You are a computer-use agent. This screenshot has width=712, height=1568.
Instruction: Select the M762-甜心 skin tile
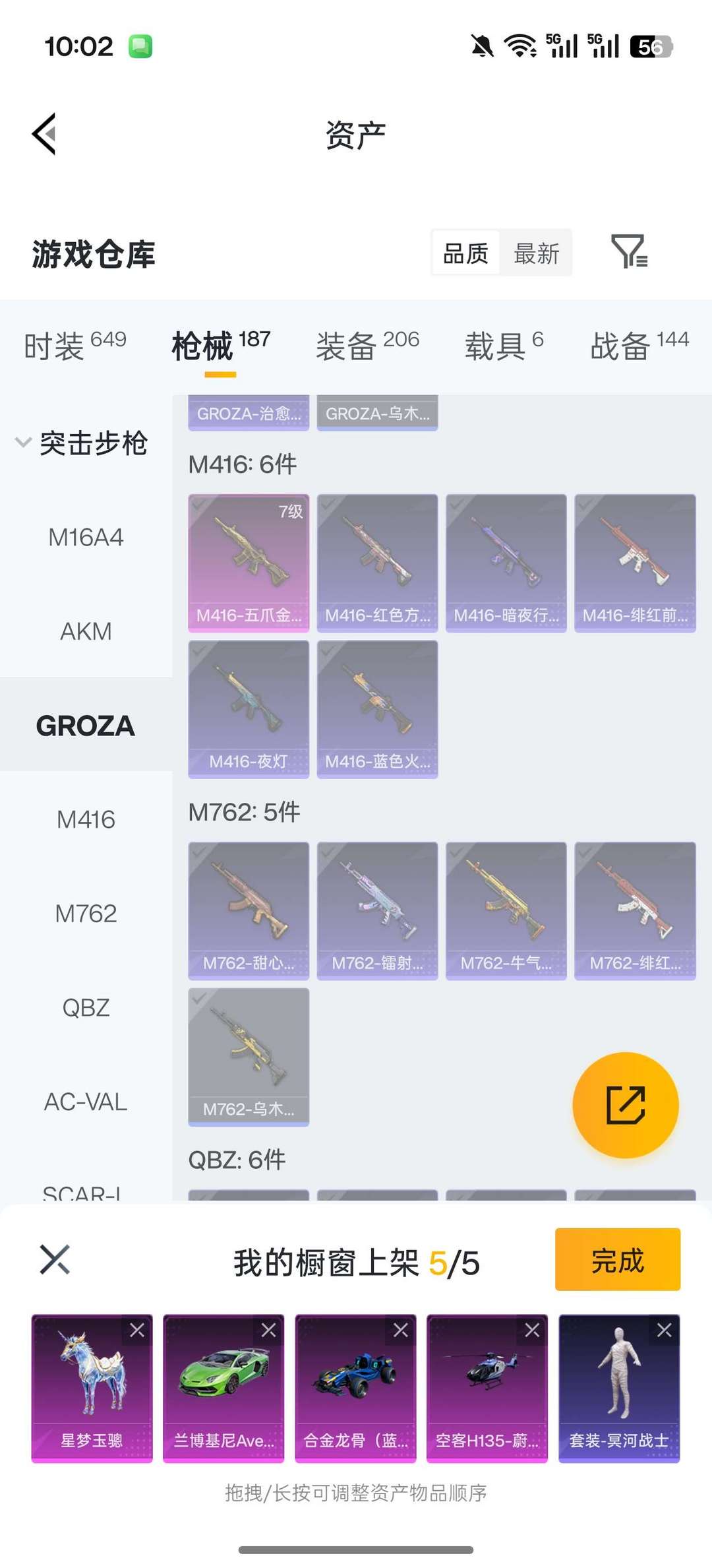pos(249,910)
